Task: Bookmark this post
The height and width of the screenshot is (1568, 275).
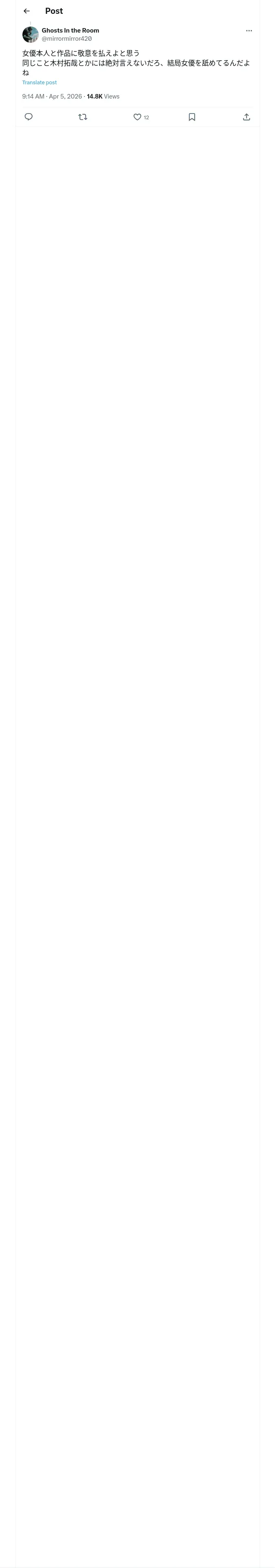Action: pyautogui.click(x=192, y=117)
